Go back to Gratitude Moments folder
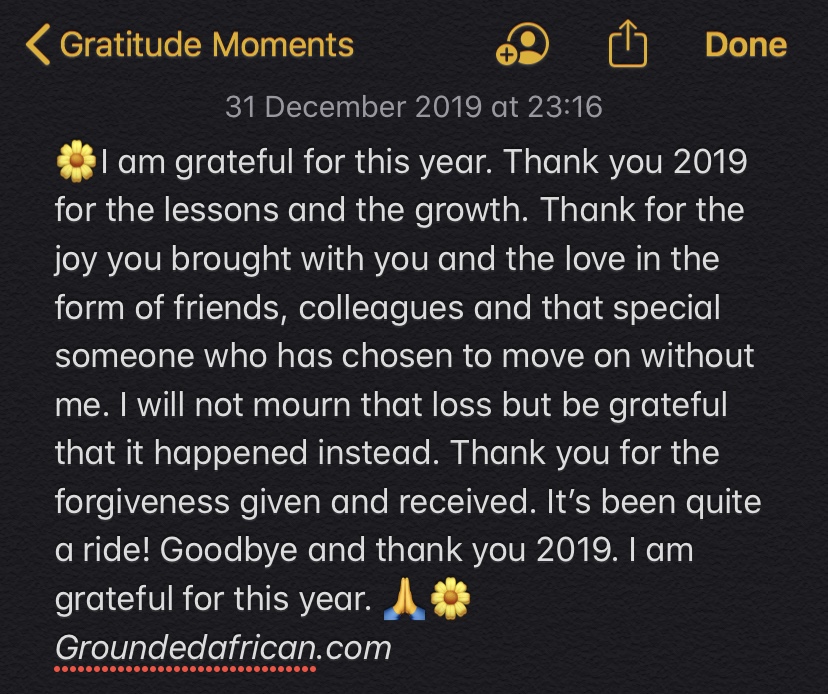828x694 pixels. point(190,45)
